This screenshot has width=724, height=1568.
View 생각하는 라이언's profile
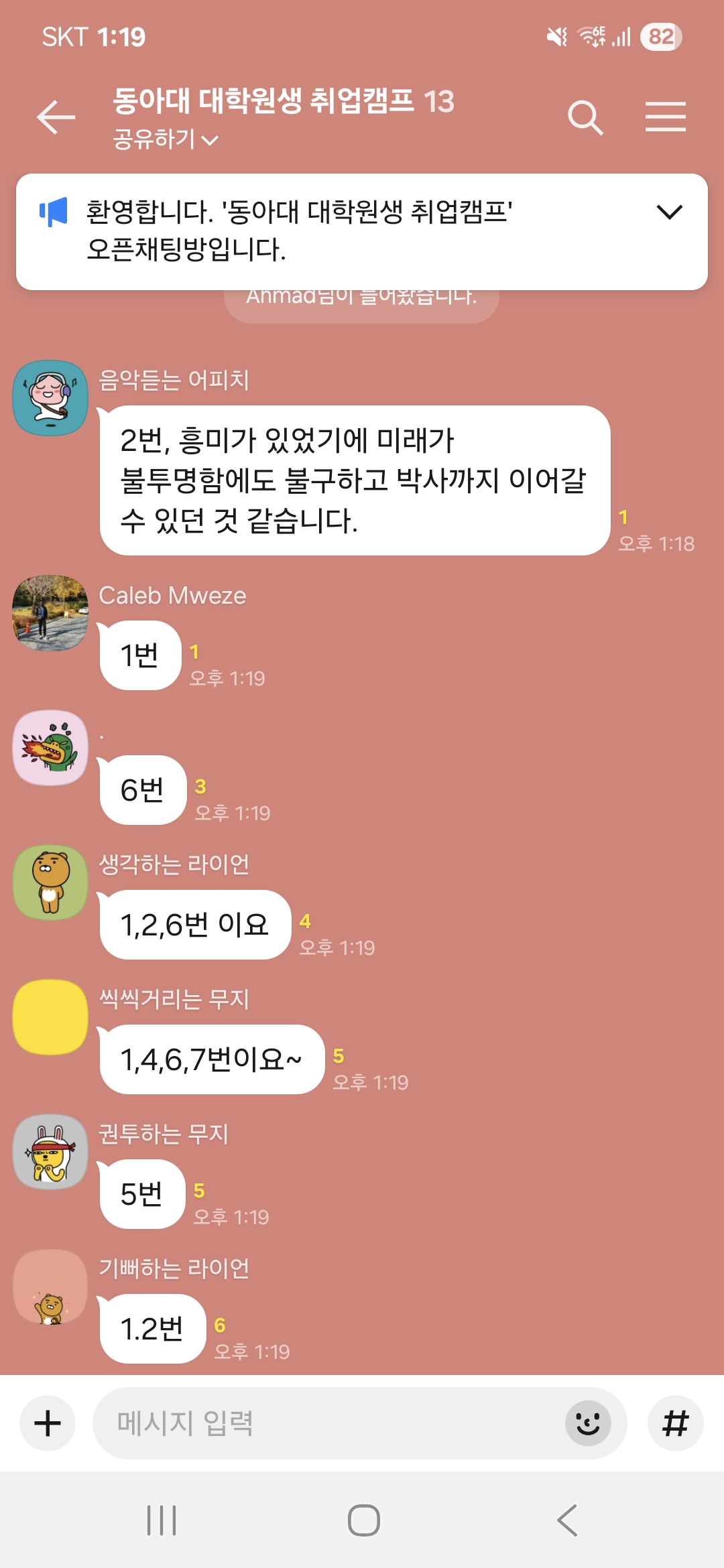50,883
